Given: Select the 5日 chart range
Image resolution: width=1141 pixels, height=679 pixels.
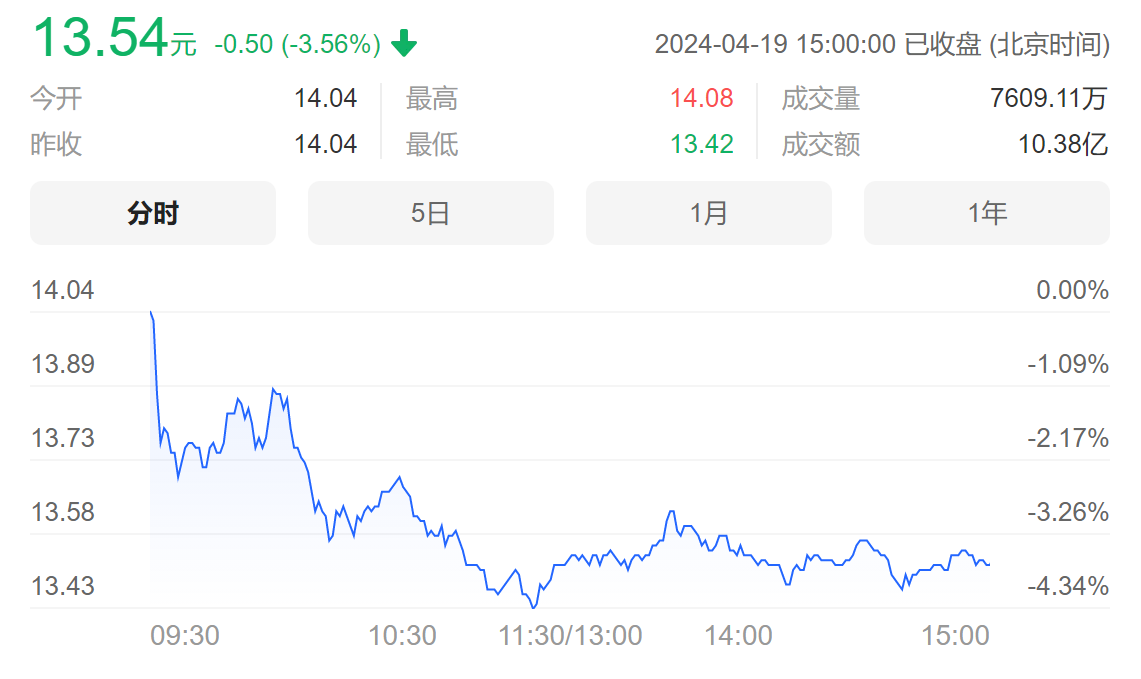Looking at the screenshot, I should [430, 213].
